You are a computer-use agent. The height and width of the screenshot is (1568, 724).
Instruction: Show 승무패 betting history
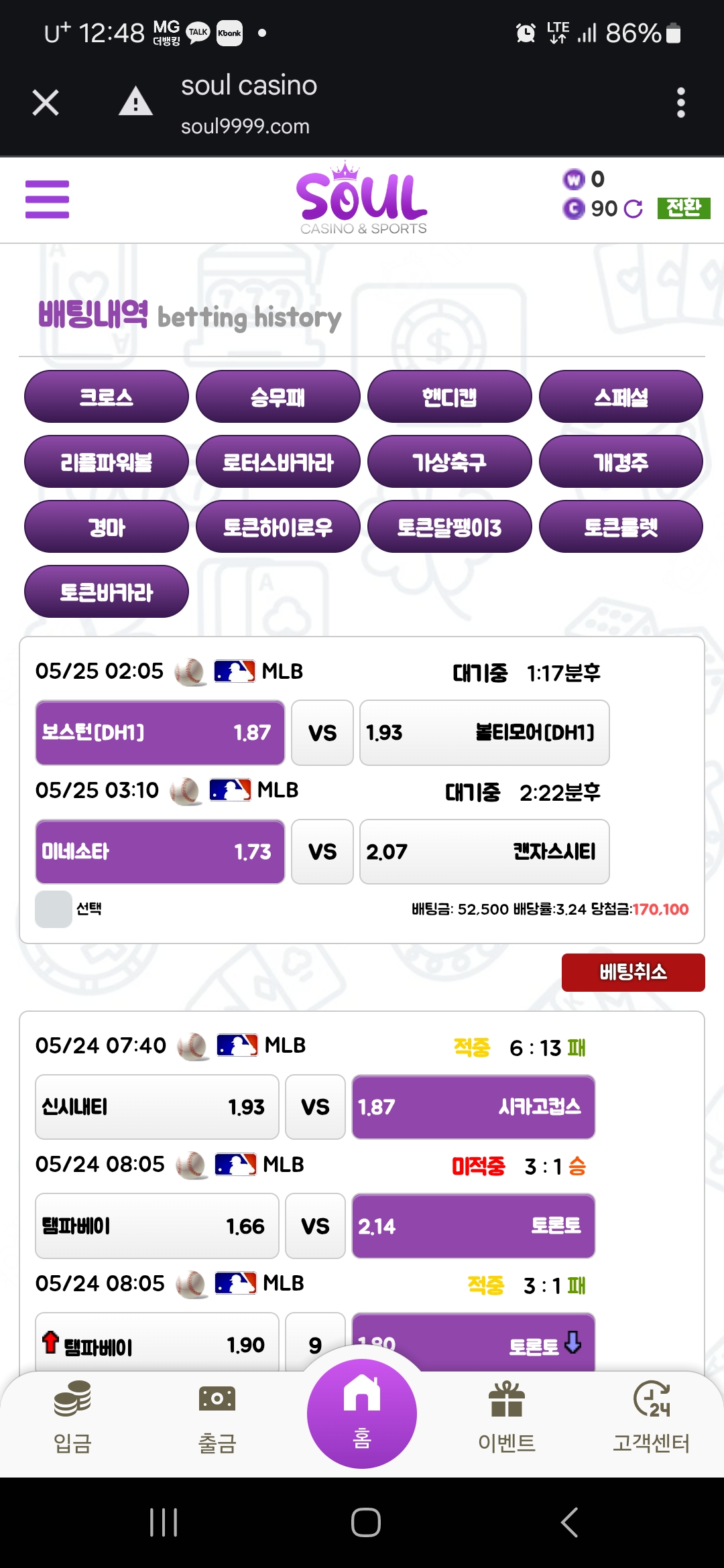tap(278, 397)
